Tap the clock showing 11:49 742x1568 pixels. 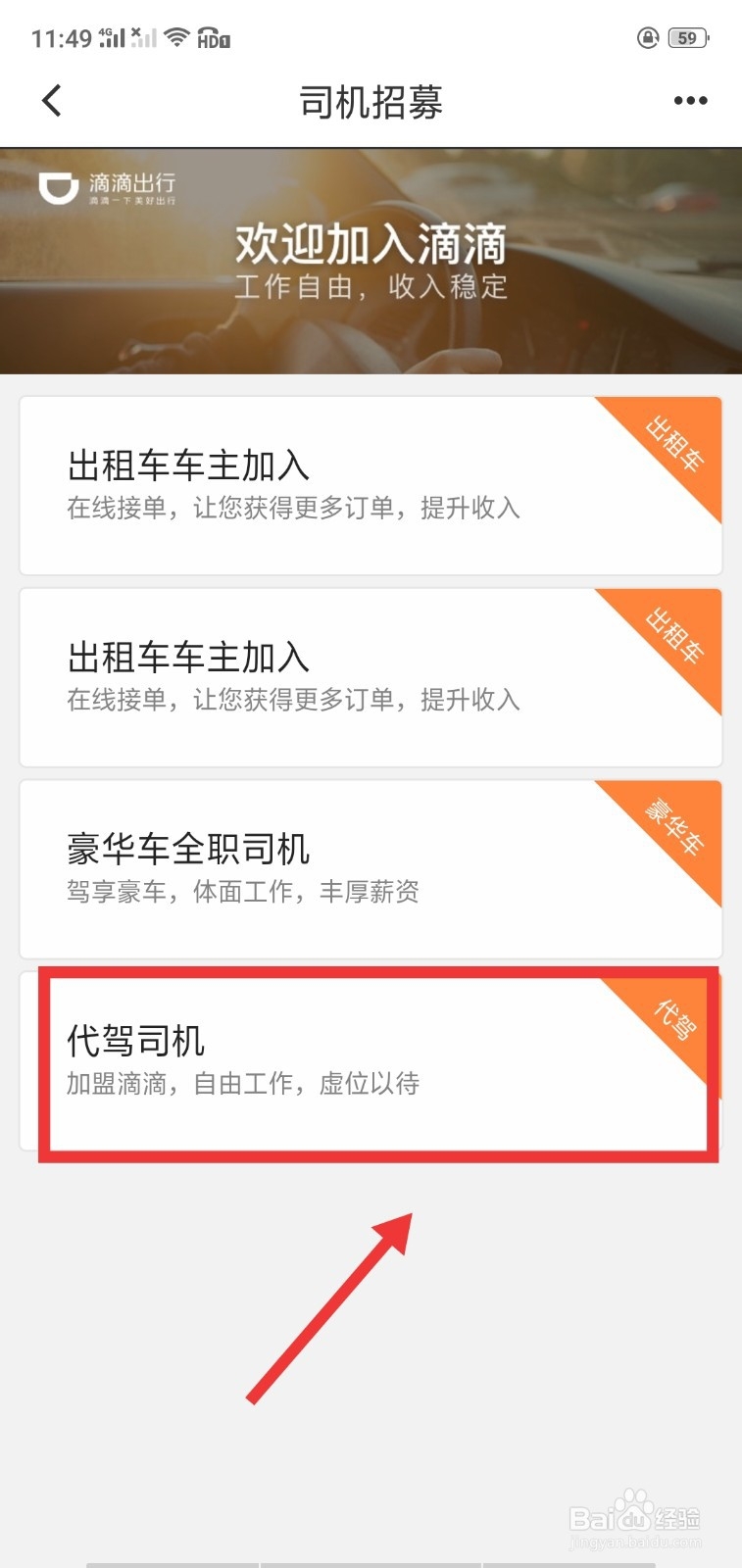coord(59,37)
